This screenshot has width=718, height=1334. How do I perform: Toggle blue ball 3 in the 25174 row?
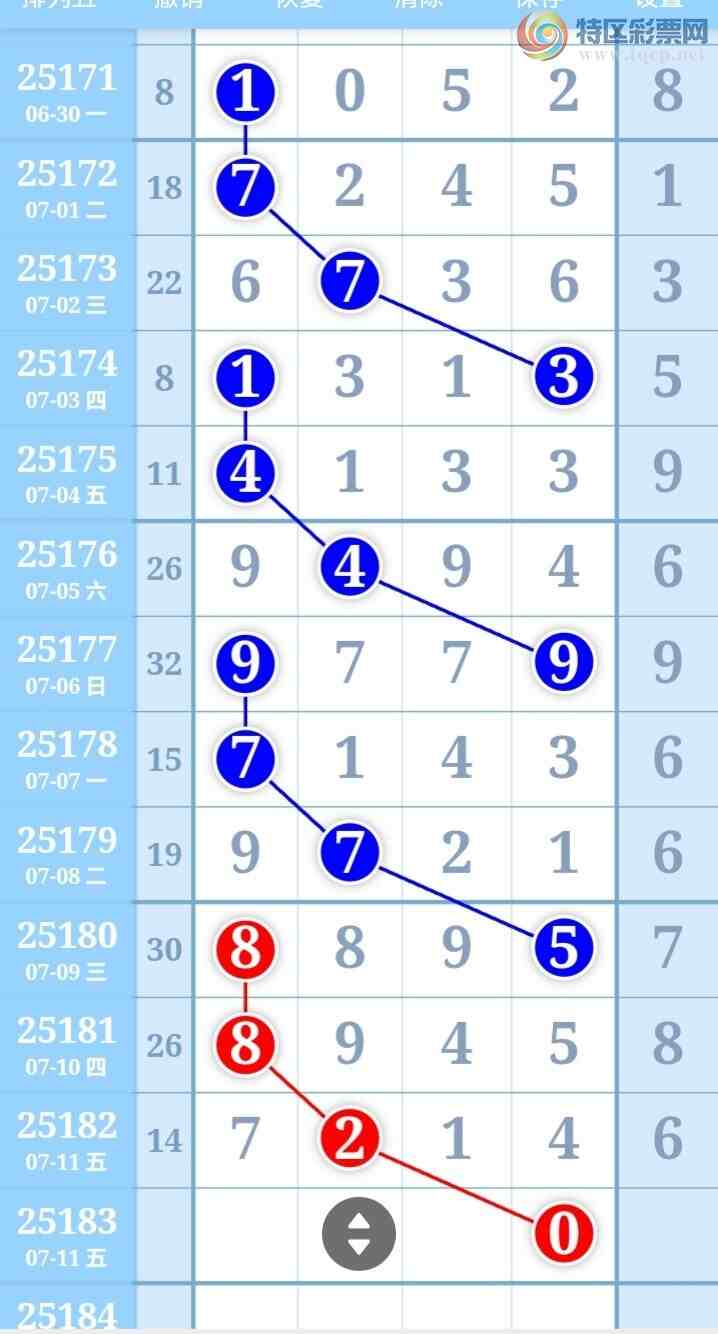click(x=564, y=377)
